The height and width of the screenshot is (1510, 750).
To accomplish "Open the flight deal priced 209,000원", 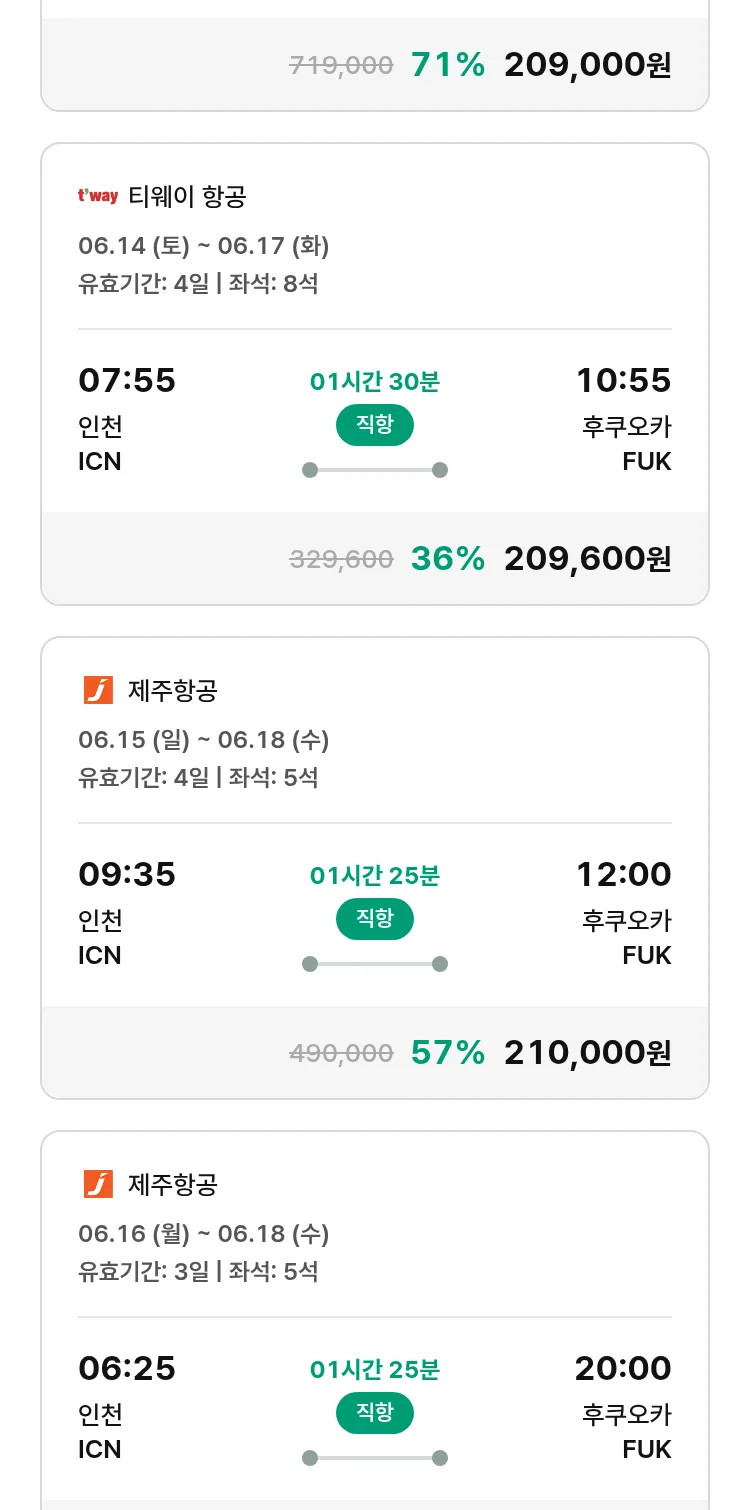I will click(375, 55).
